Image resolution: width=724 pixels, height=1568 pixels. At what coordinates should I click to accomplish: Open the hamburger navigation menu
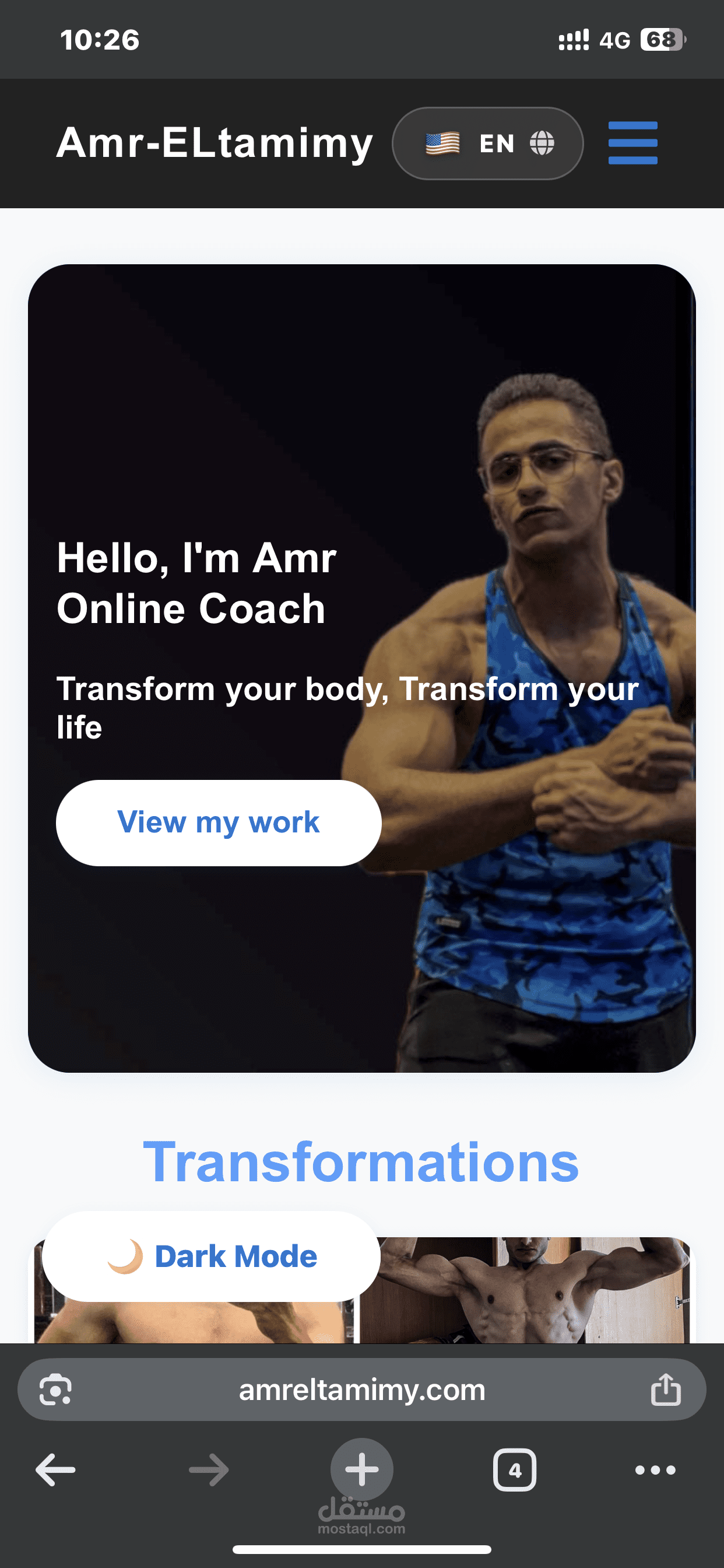coord(632,143)
